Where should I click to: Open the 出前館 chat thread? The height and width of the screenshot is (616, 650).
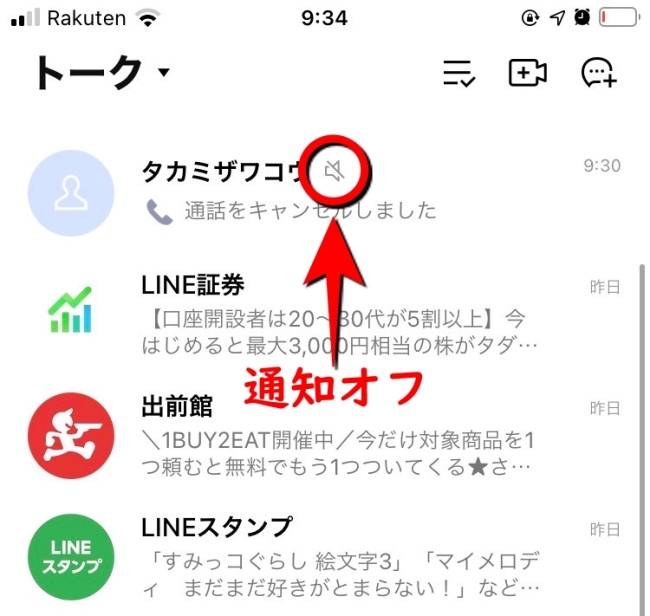[x=330, y=437]
